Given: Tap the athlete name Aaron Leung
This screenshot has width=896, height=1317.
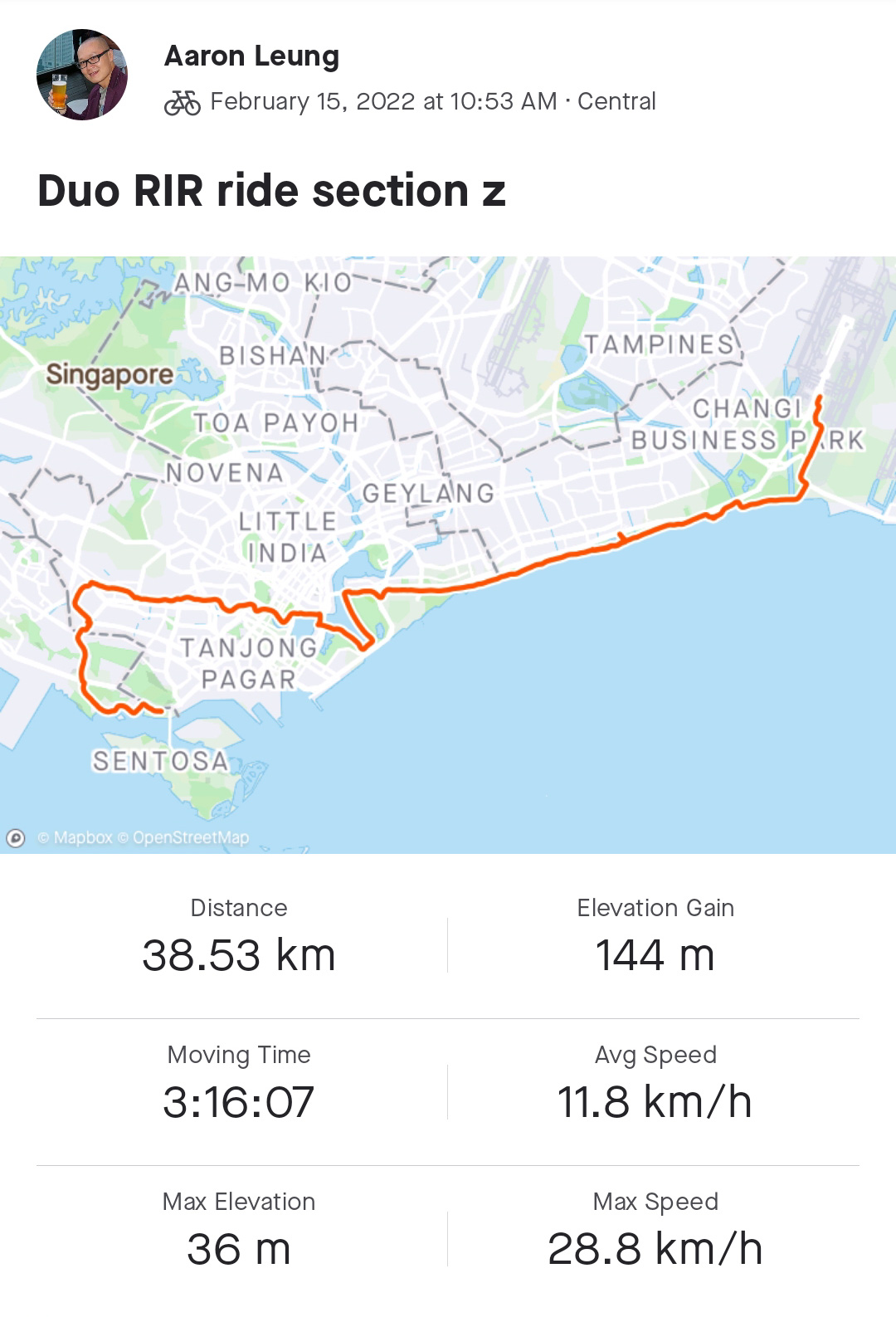Looking at the screenshot, I should 251,56.
